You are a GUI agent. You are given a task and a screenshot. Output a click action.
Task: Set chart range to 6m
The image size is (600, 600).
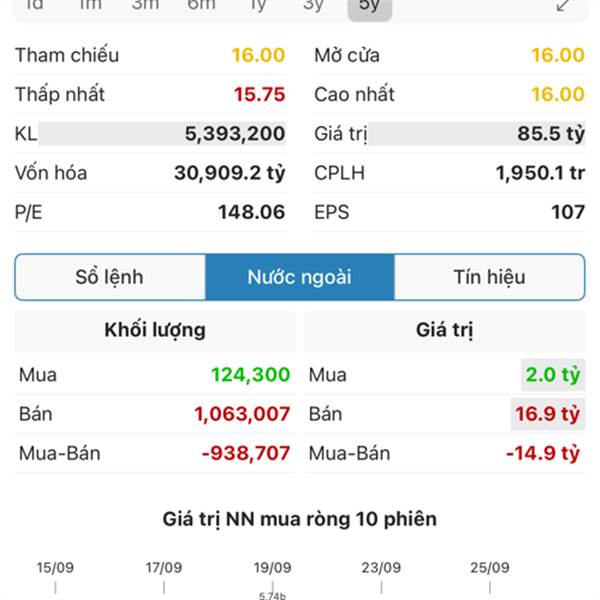[201, 6]
